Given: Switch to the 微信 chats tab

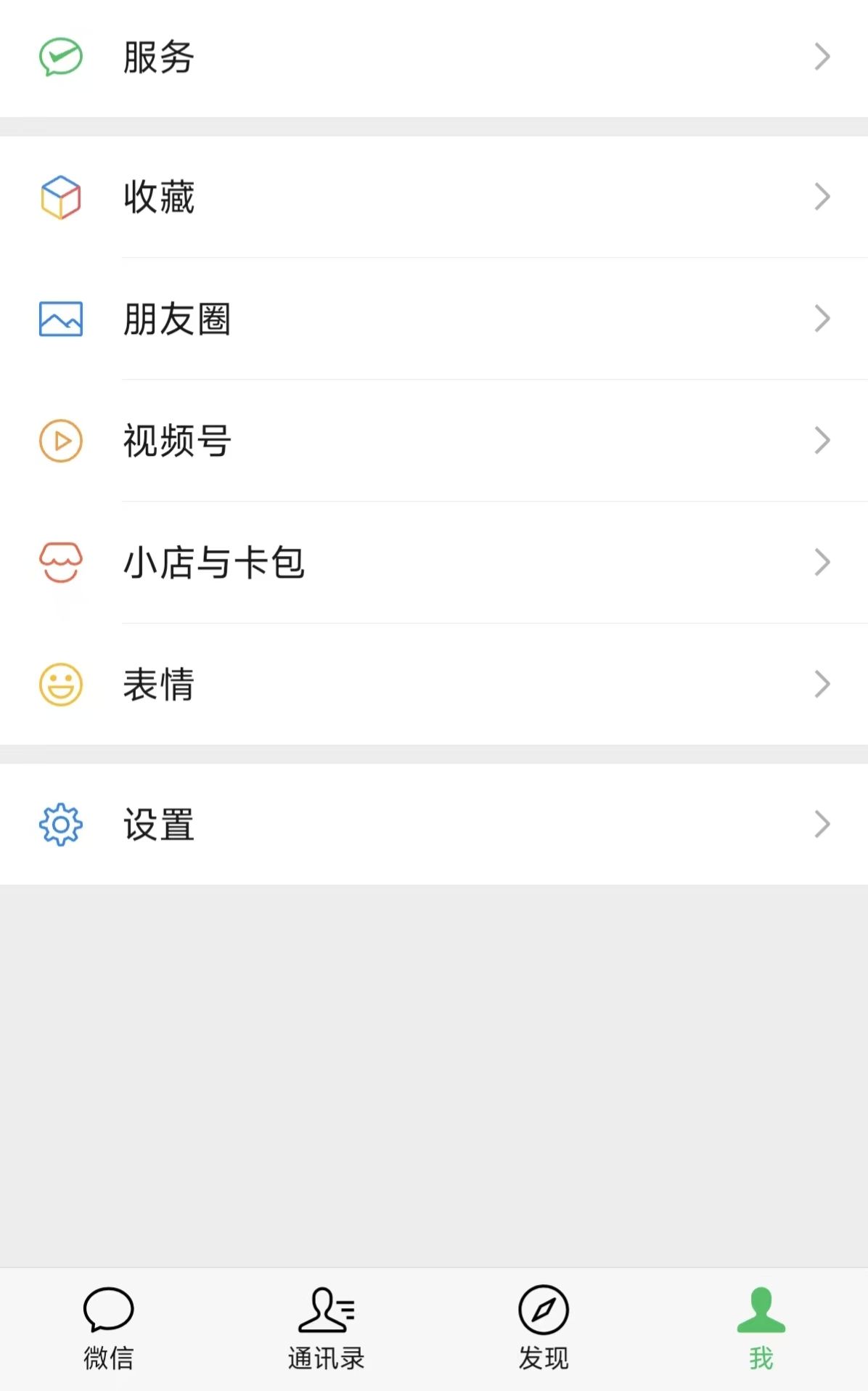Looking at the screenshot, I should pos(109,1329).
